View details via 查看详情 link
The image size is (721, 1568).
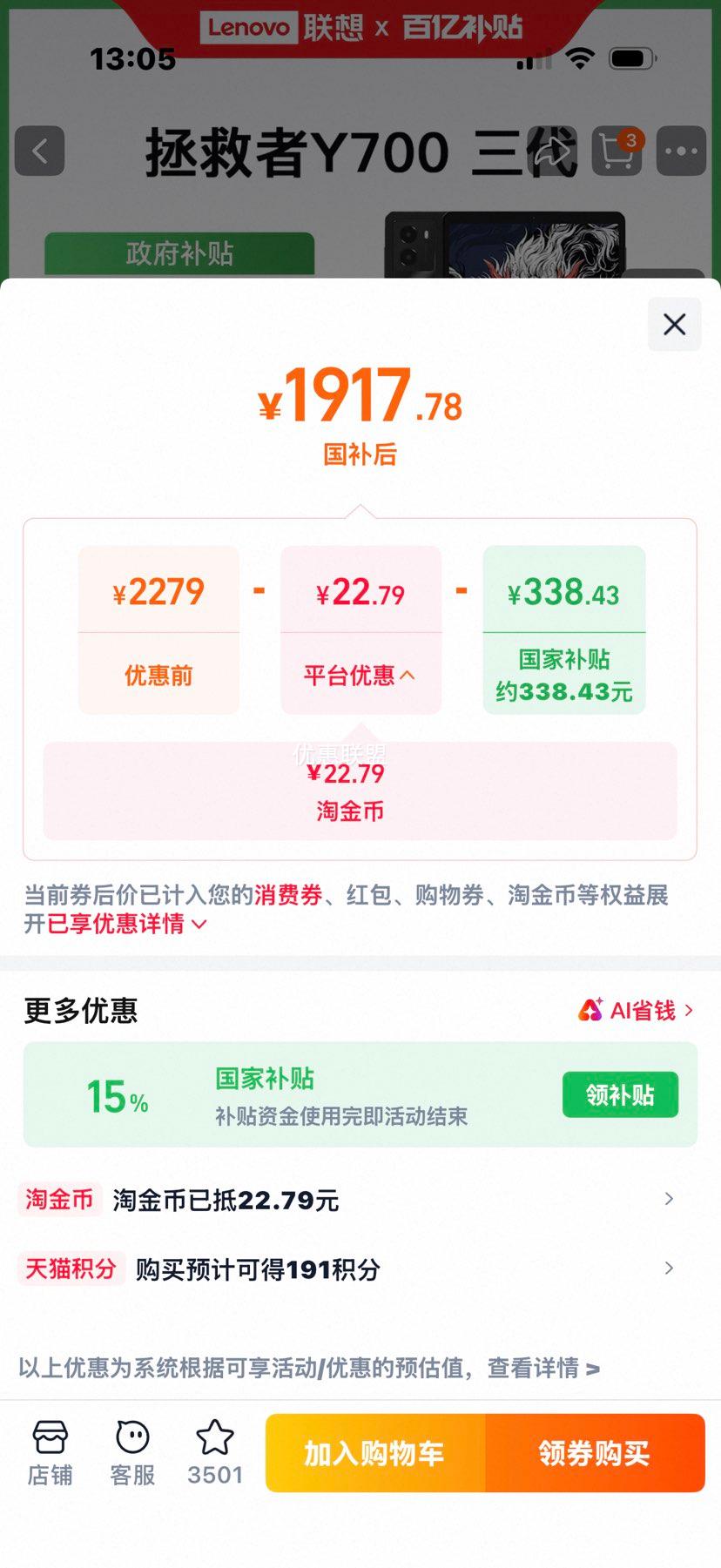pos(543,1368)
